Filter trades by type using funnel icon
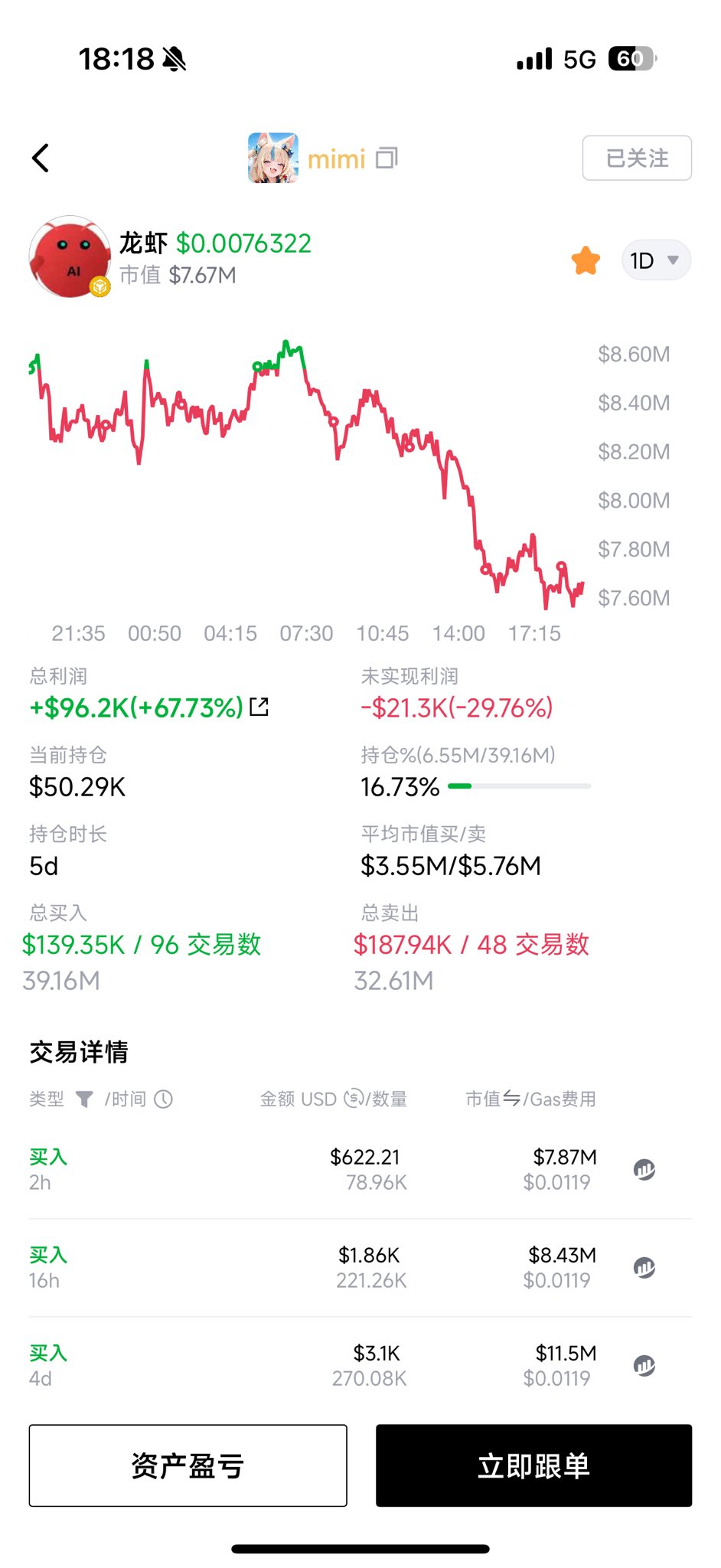721x1568 pixels. (x=84, y=1099)
